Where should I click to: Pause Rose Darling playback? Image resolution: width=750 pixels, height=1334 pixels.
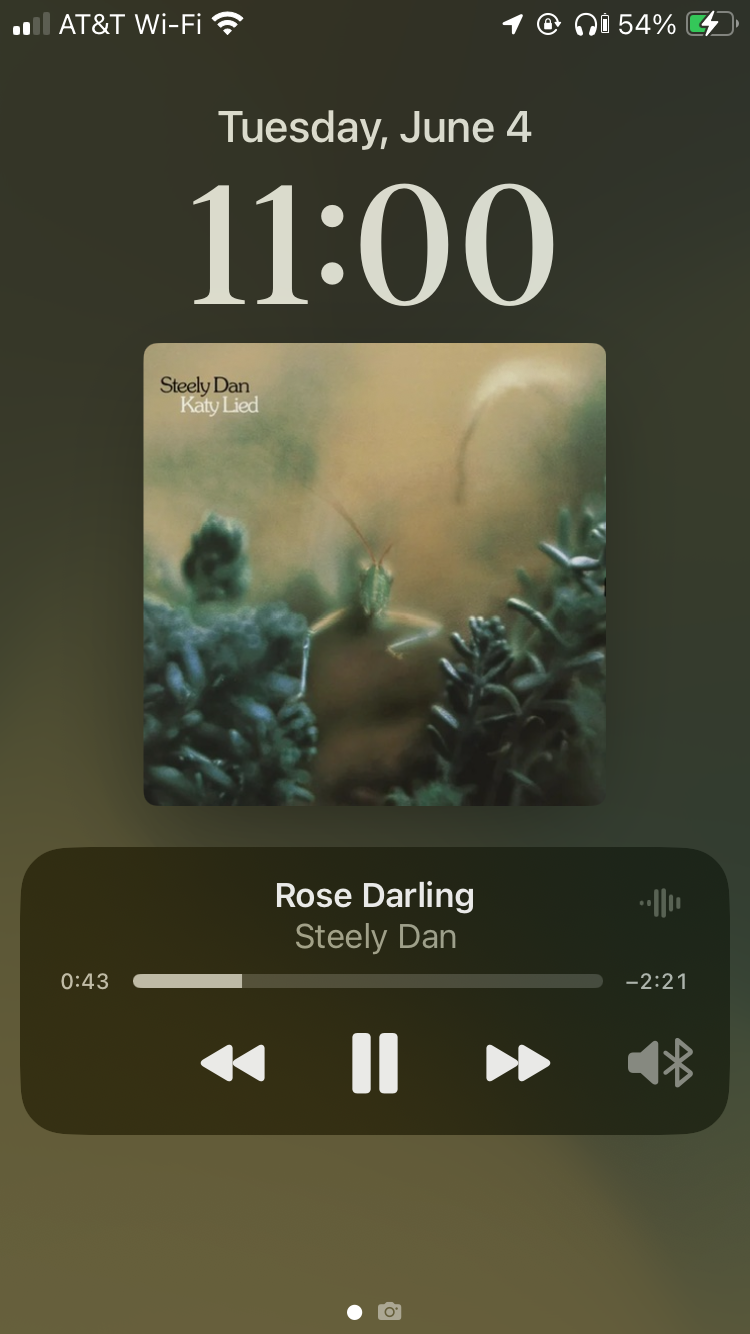click(375, 1062)
